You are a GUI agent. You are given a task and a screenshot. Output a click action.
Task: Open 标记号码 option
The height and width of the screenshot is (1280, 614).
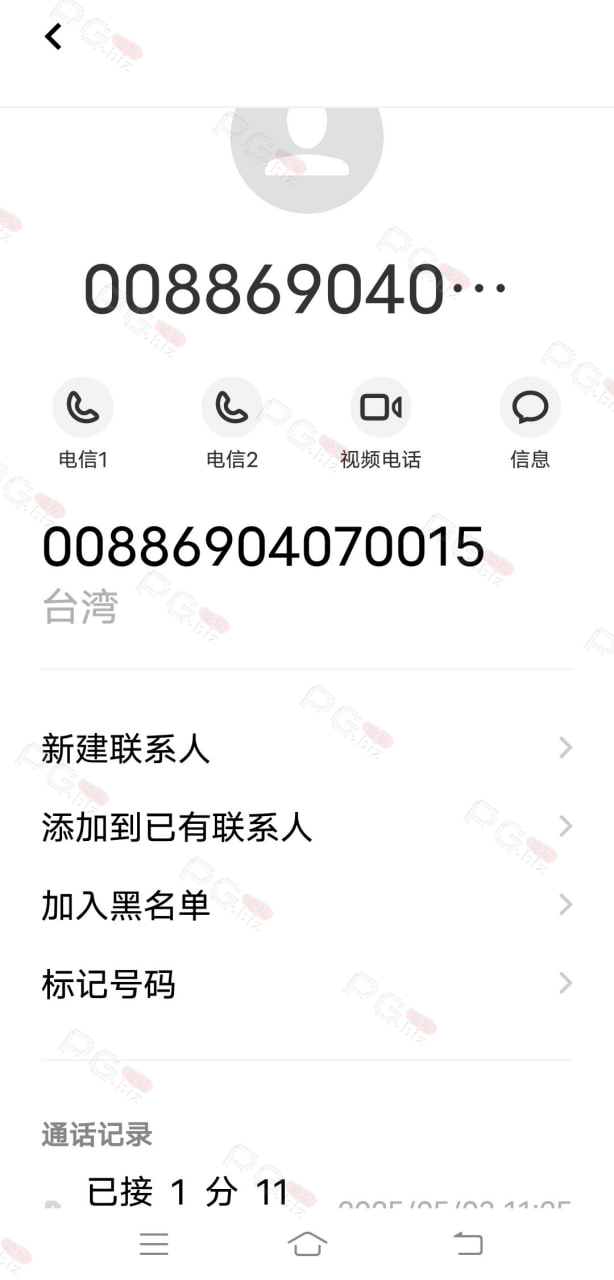coord(307,984)
